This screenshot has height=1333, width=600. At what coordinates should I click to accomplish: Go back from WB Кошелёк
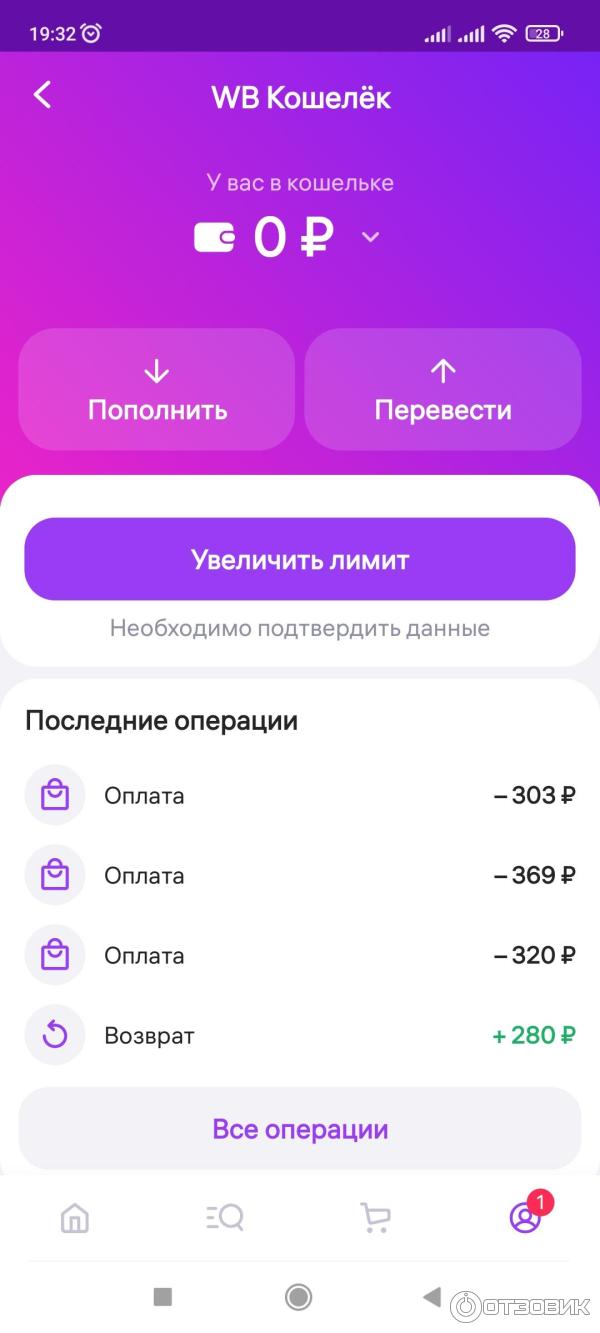click(42, 96)
